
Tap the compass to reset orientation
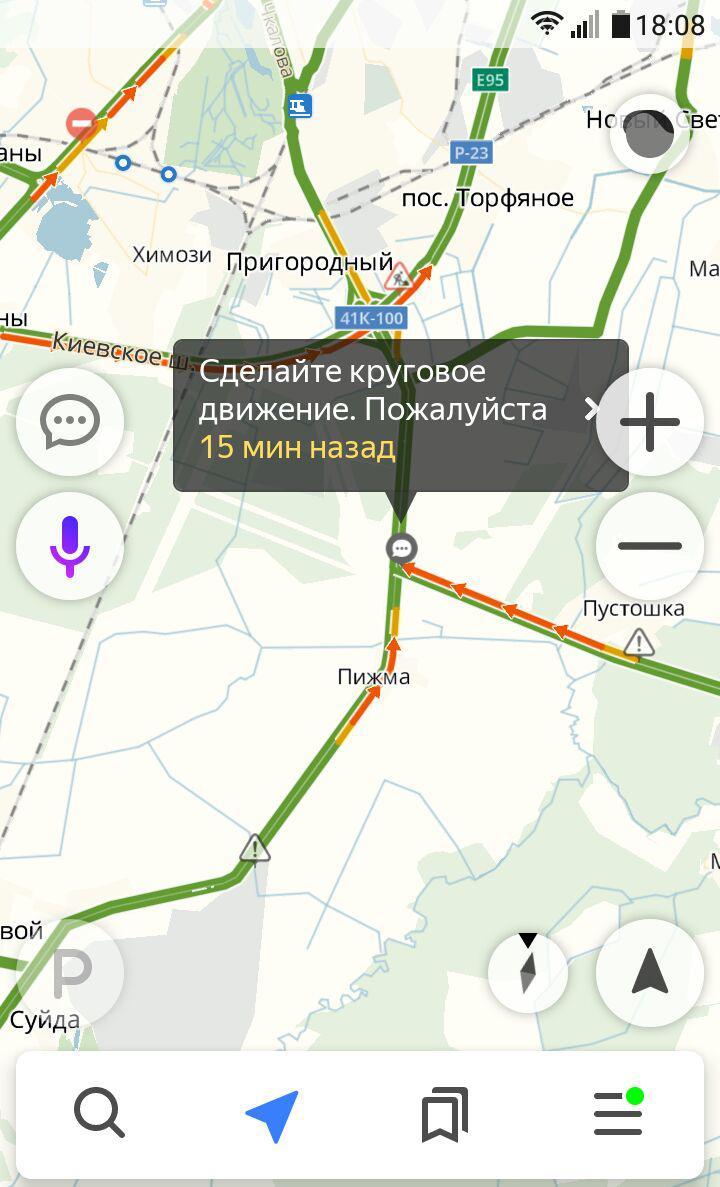[528, 973]
